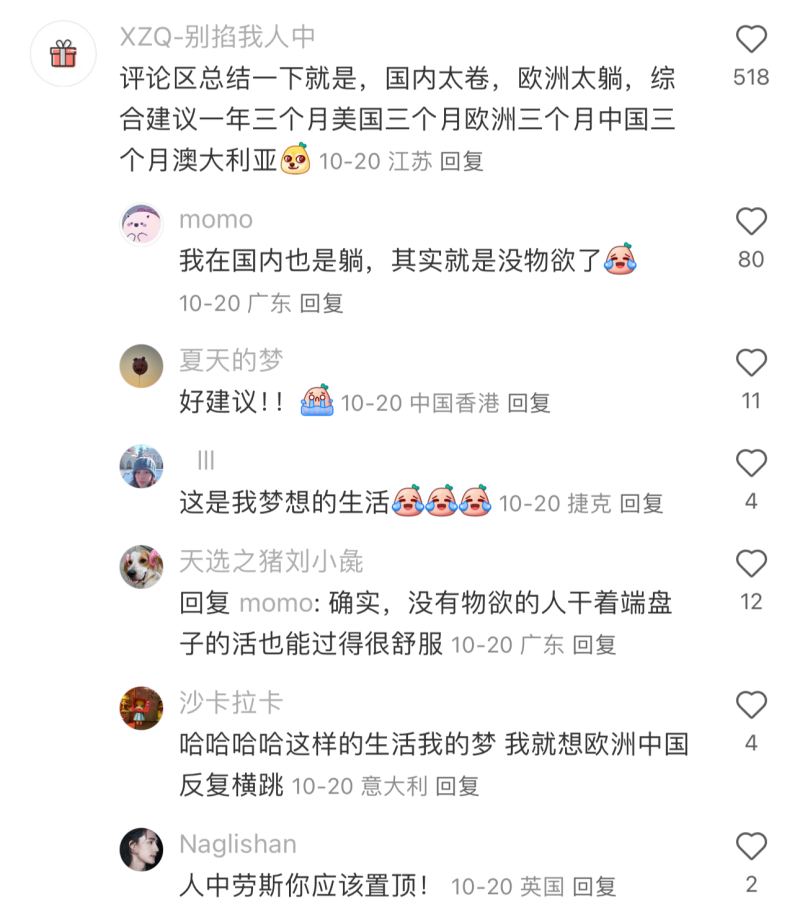Like XZQ-别掐我人中's comment
The image size is (800, 912).
[x=751, y=40]
